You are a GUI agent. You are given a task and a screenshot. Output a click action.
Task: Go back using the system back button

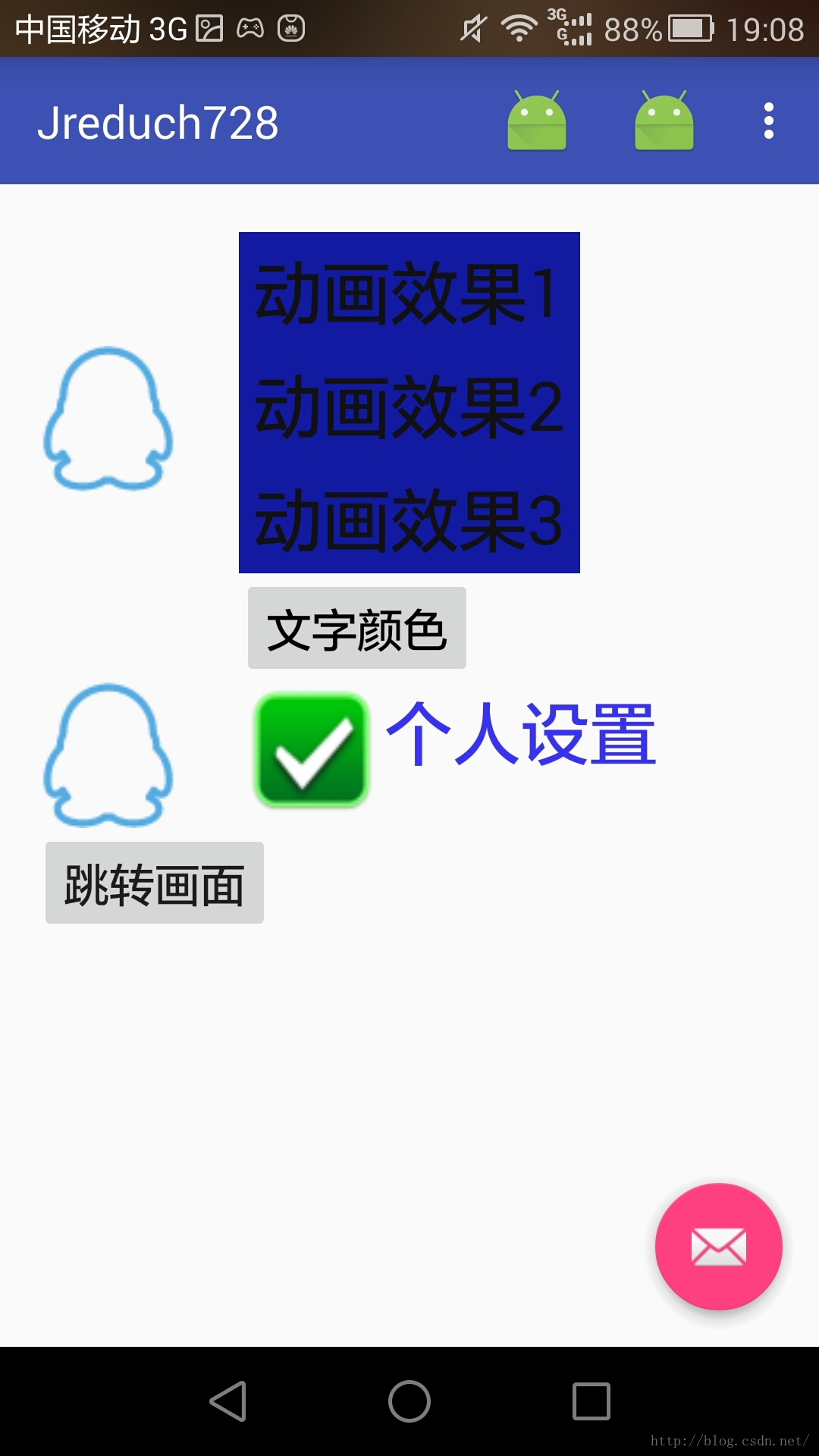(228, 1401)
